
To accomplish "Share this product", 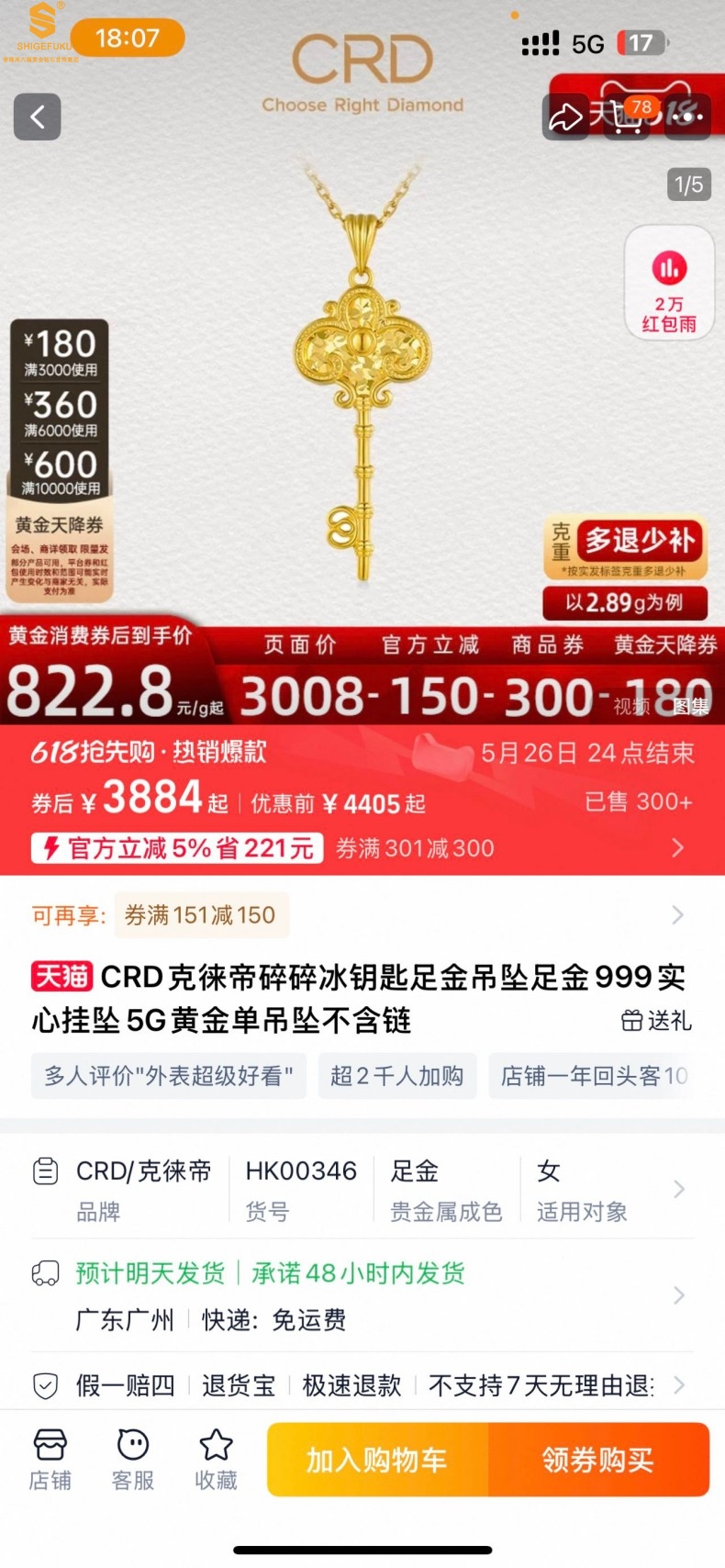I will pos(564,117).
